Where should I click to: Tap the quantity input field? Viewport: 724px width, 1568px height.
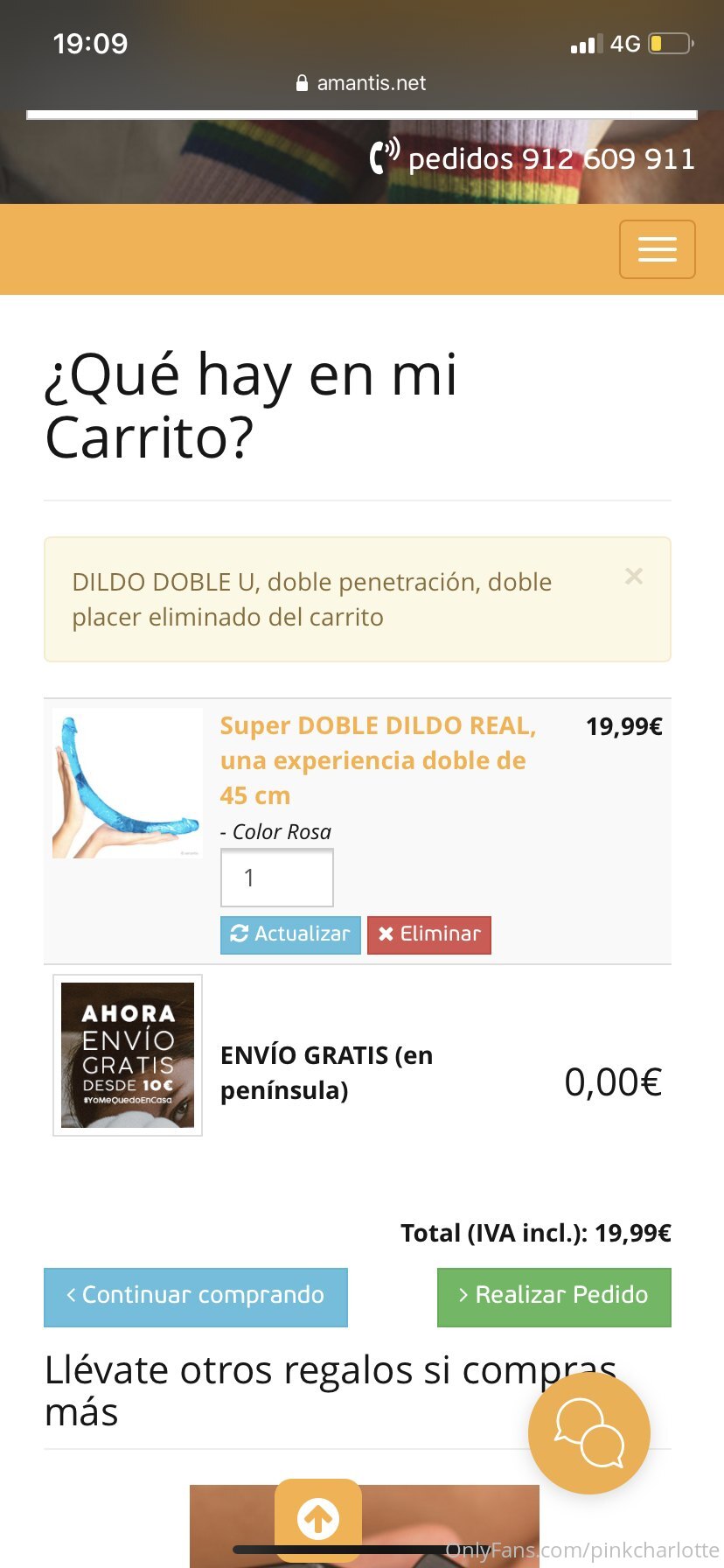pyautogui.click(x=276, y=878)
